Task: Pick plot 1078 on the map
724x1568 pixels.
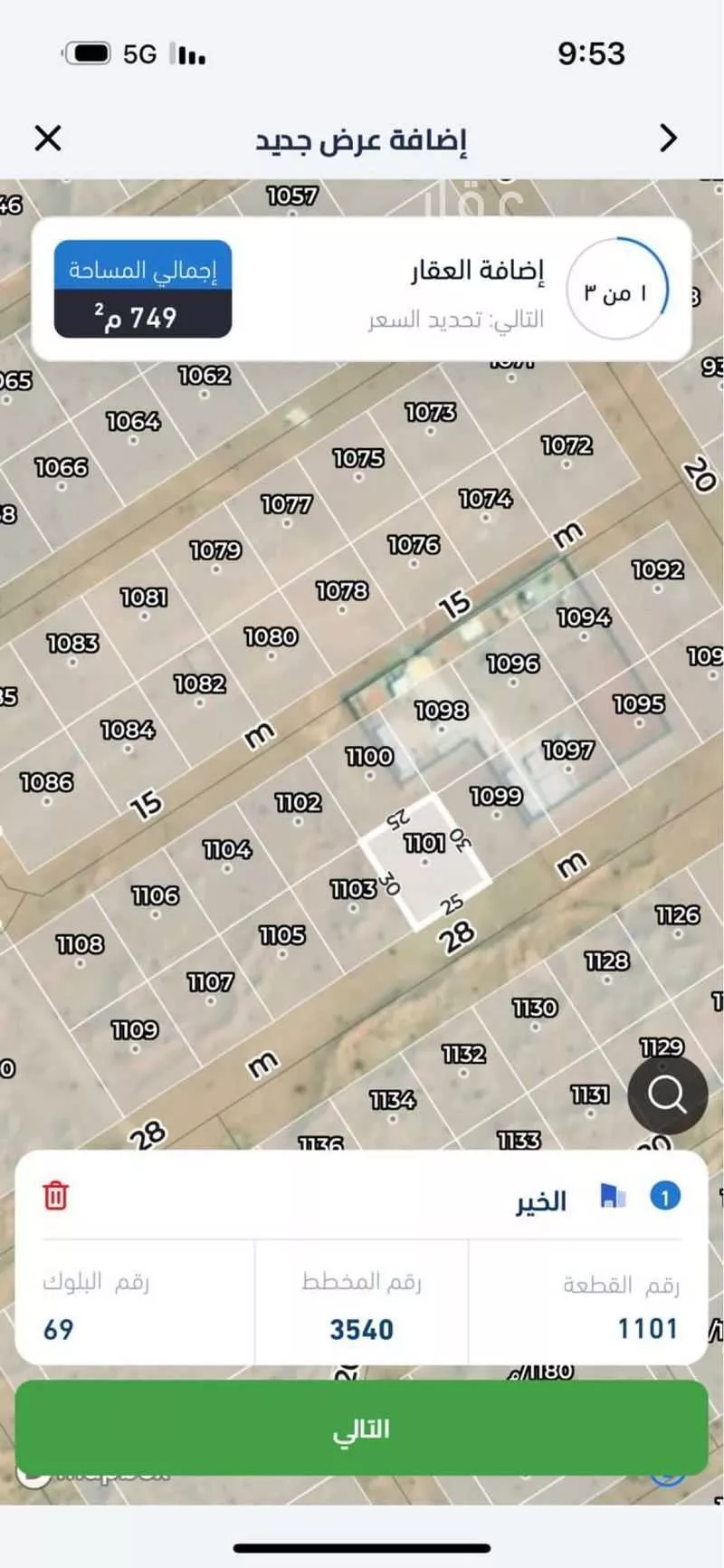Action: 342,593
